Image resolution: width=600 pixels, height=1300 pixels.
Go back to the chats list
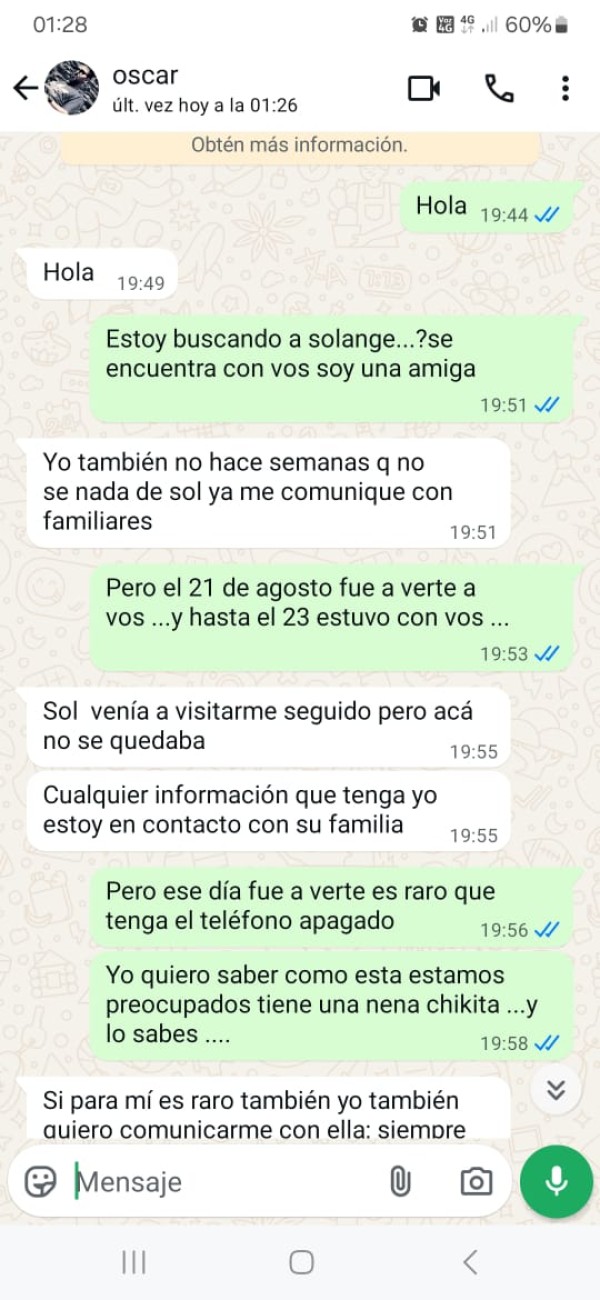25,89
